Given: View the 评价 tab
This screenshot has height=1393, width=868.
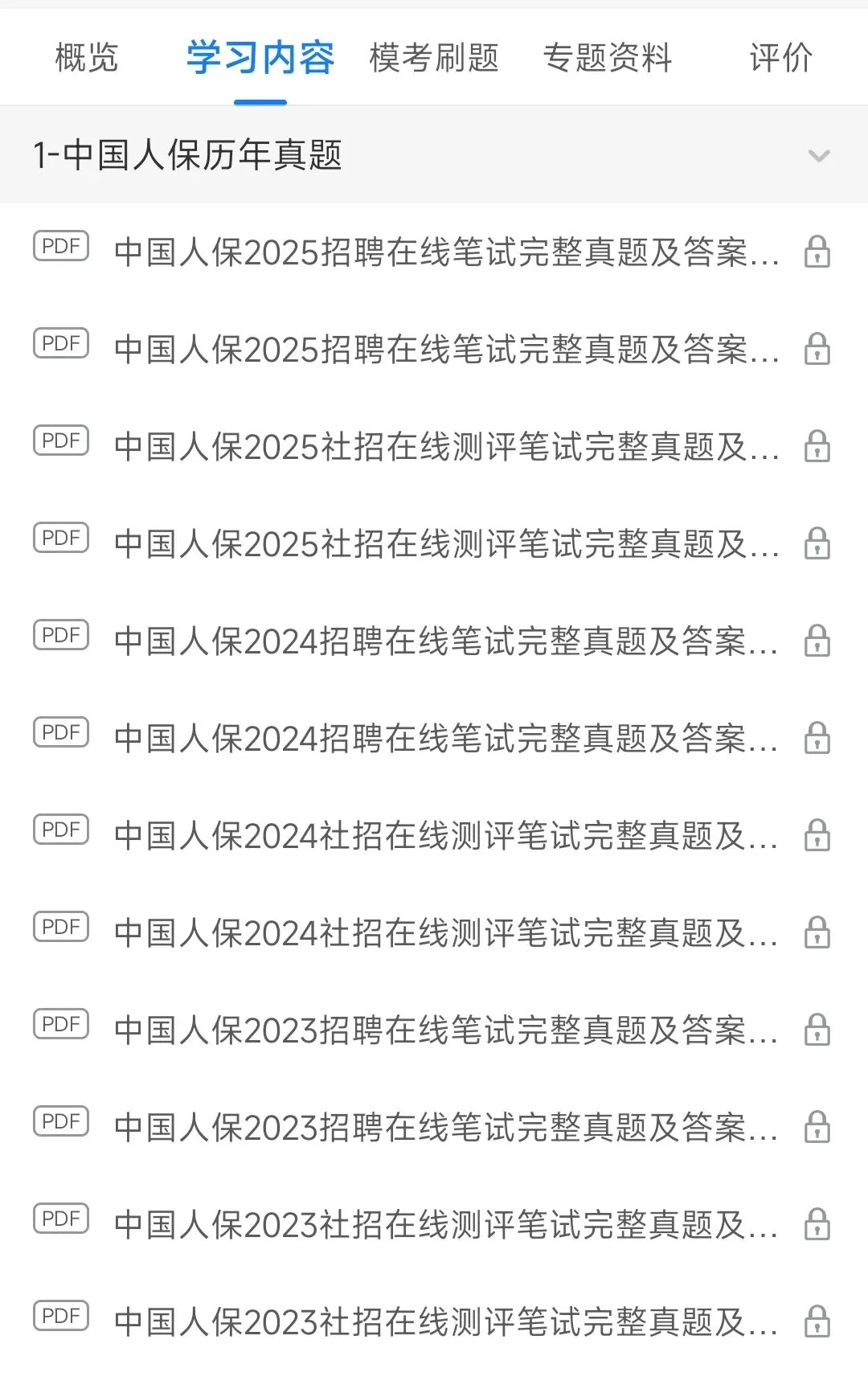Looking at the screenshot, I should (x=781, y=58).
